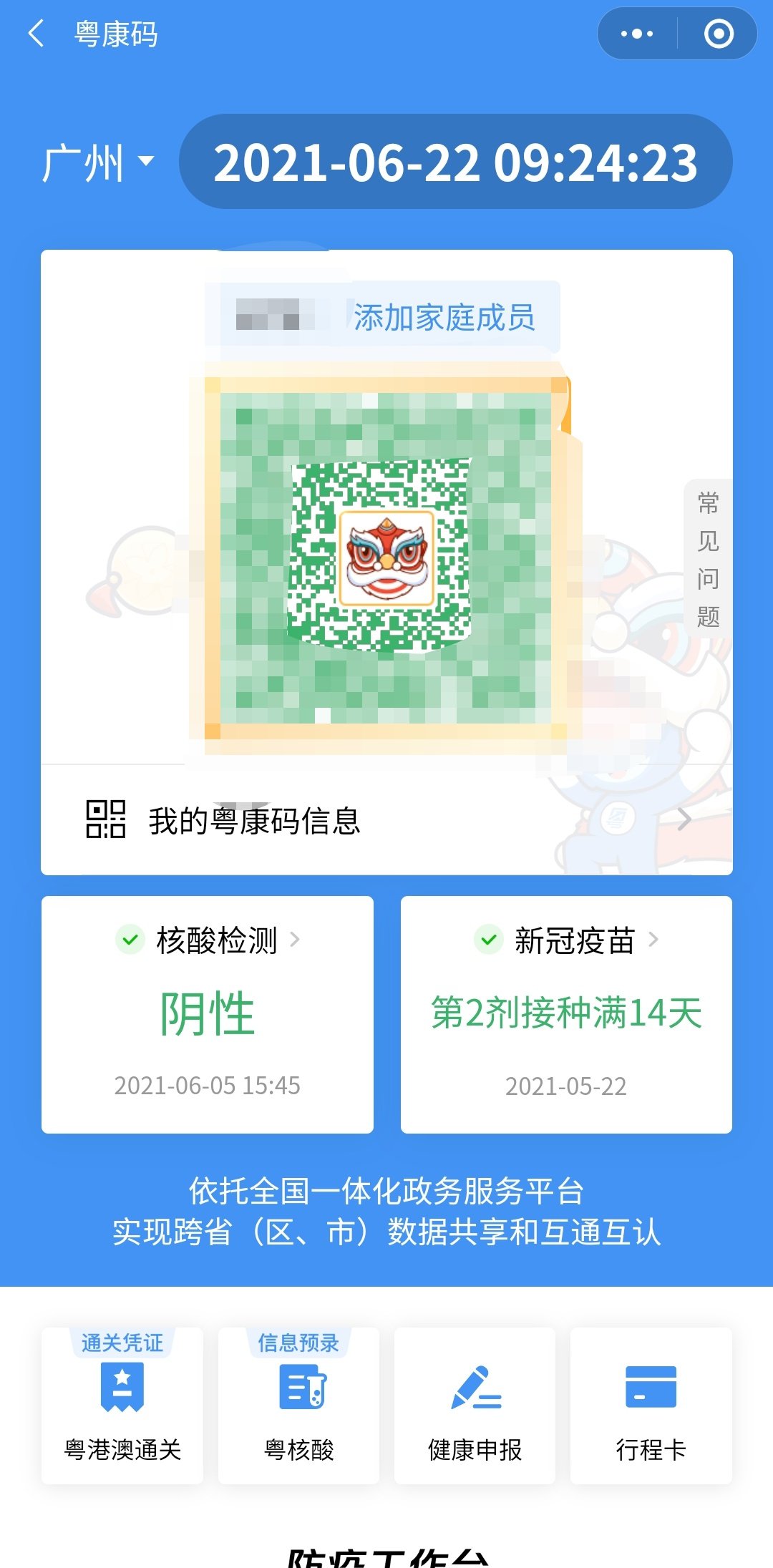Close the mini program via circle icon
This screenshot has width=773, height=1568.
pyautogui.click(x=719, y=34)
